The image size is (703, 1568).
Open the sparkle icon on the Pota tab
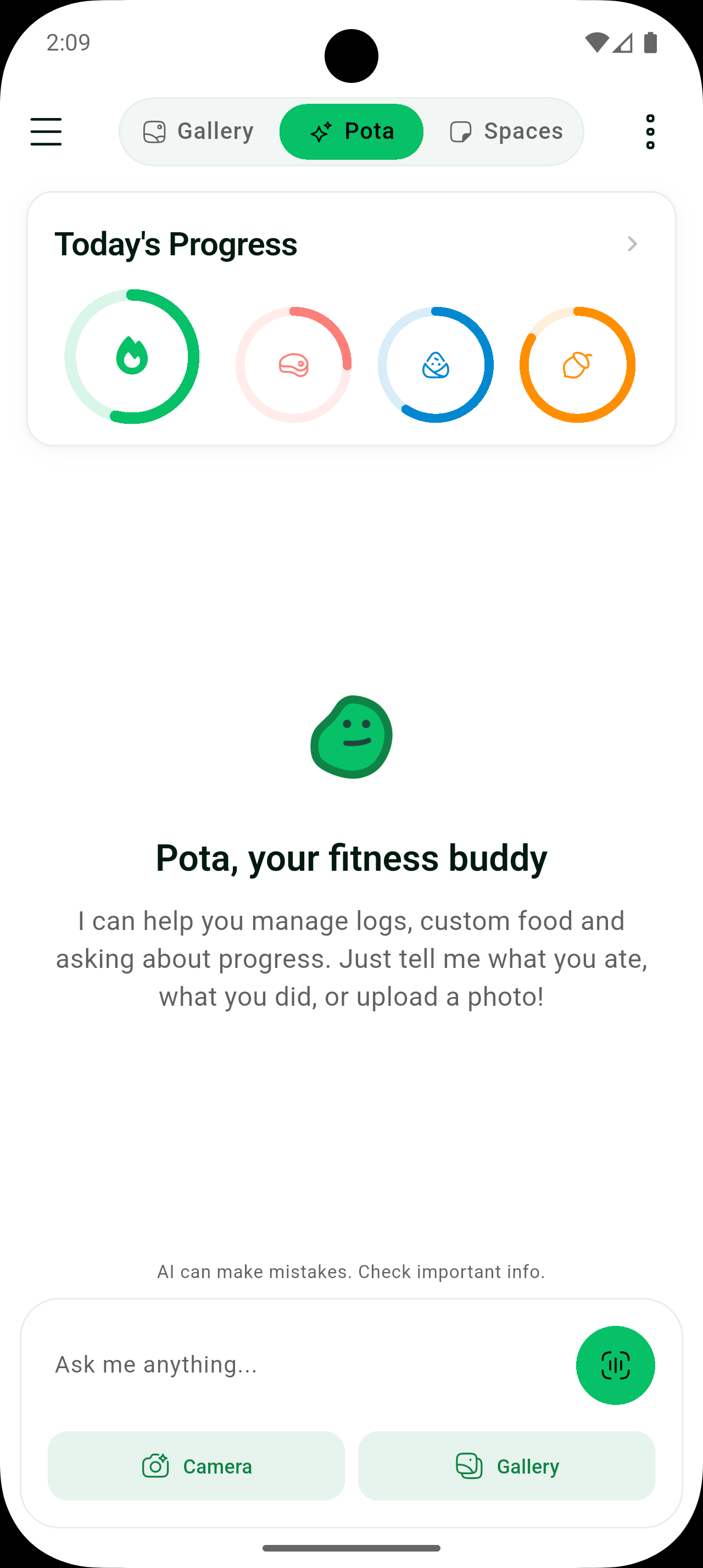321,131
